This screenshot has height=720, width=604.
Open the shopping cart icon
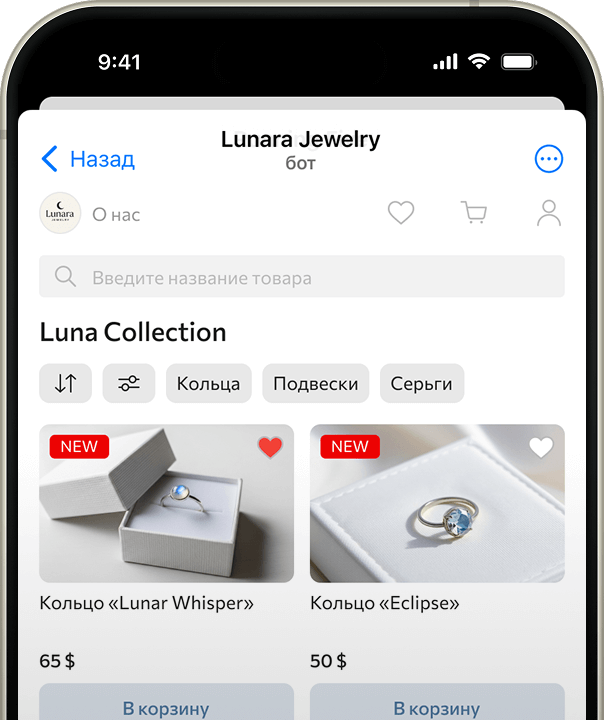(474, 213)
